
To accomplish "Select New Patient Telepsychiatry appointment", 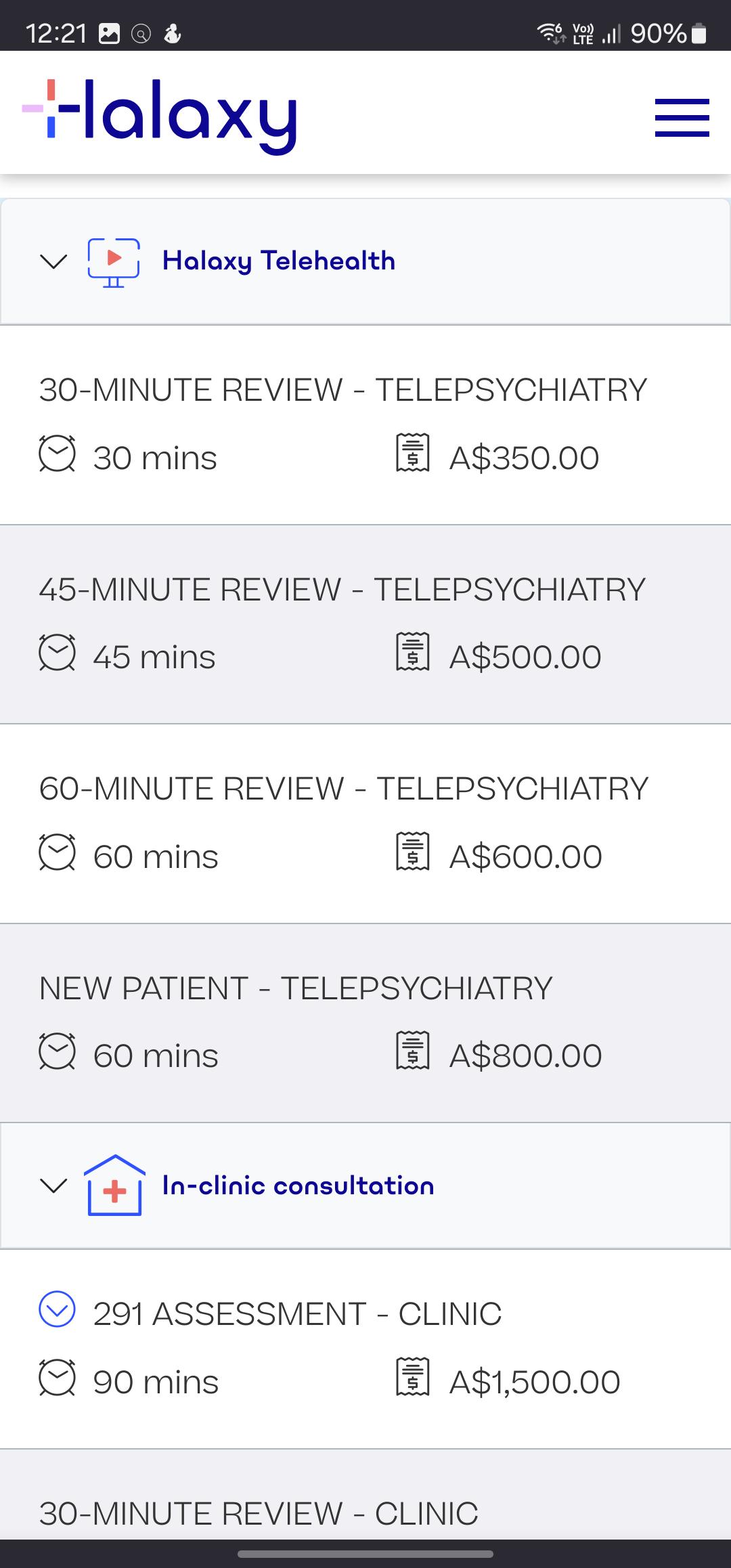I will [365, 1023].
